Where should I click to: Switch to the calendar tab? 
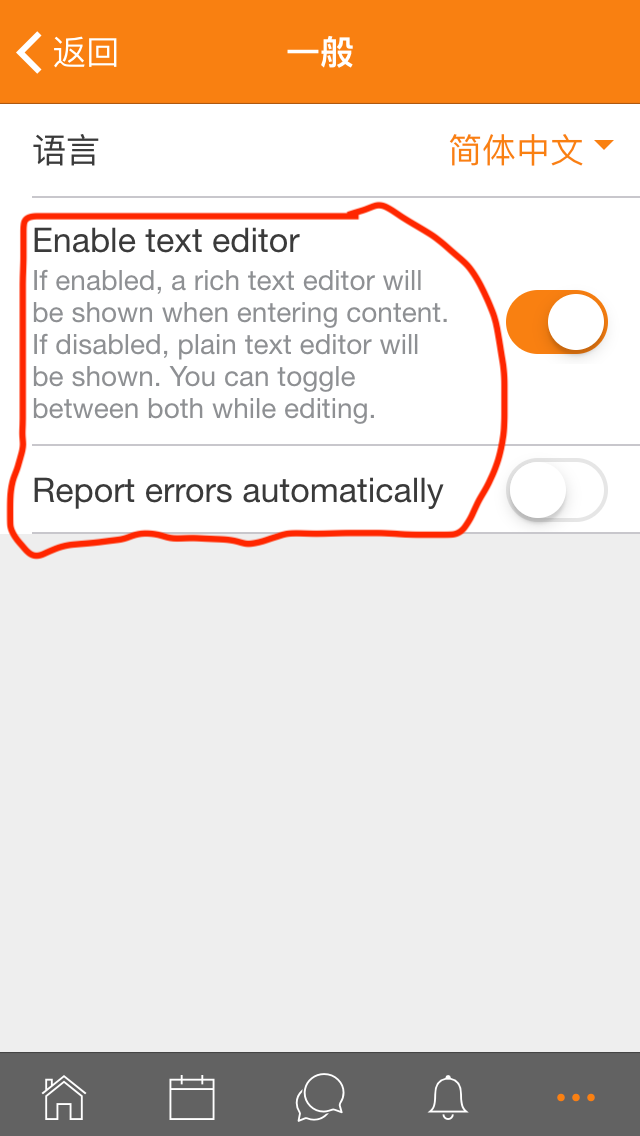[191, 1097]
